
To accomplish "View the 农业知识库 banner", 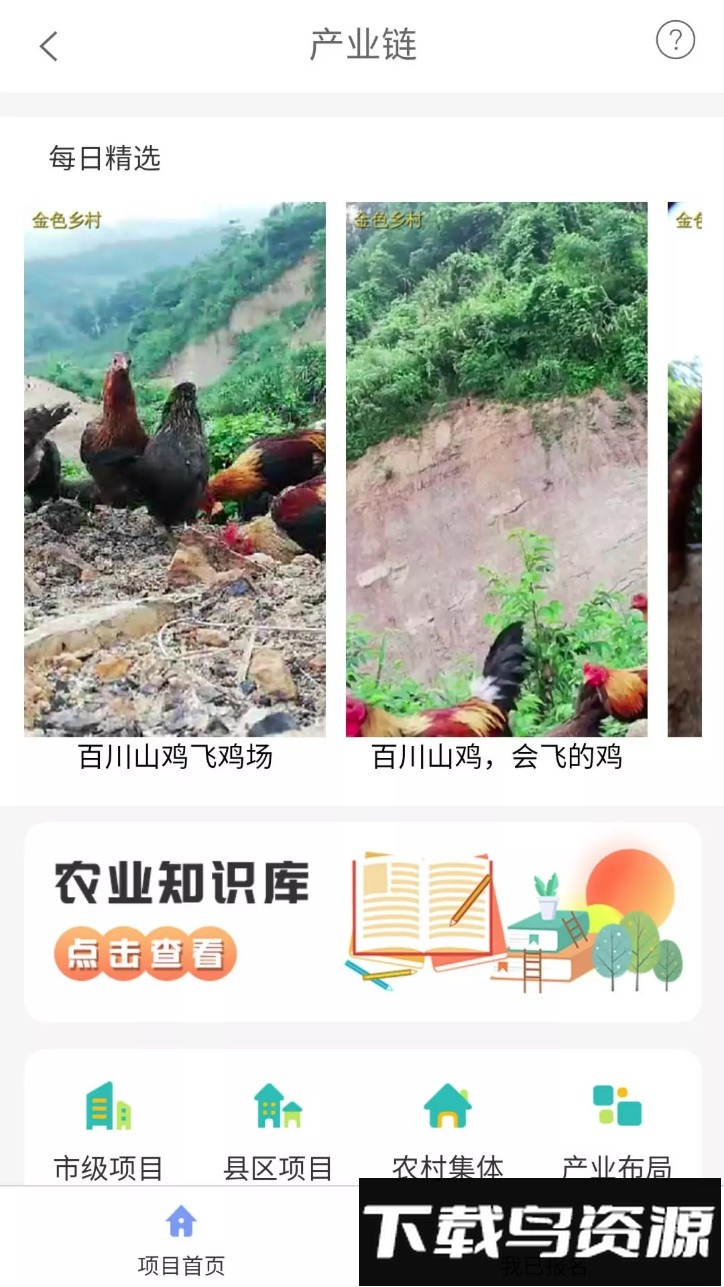I will [x=362, y=921].
